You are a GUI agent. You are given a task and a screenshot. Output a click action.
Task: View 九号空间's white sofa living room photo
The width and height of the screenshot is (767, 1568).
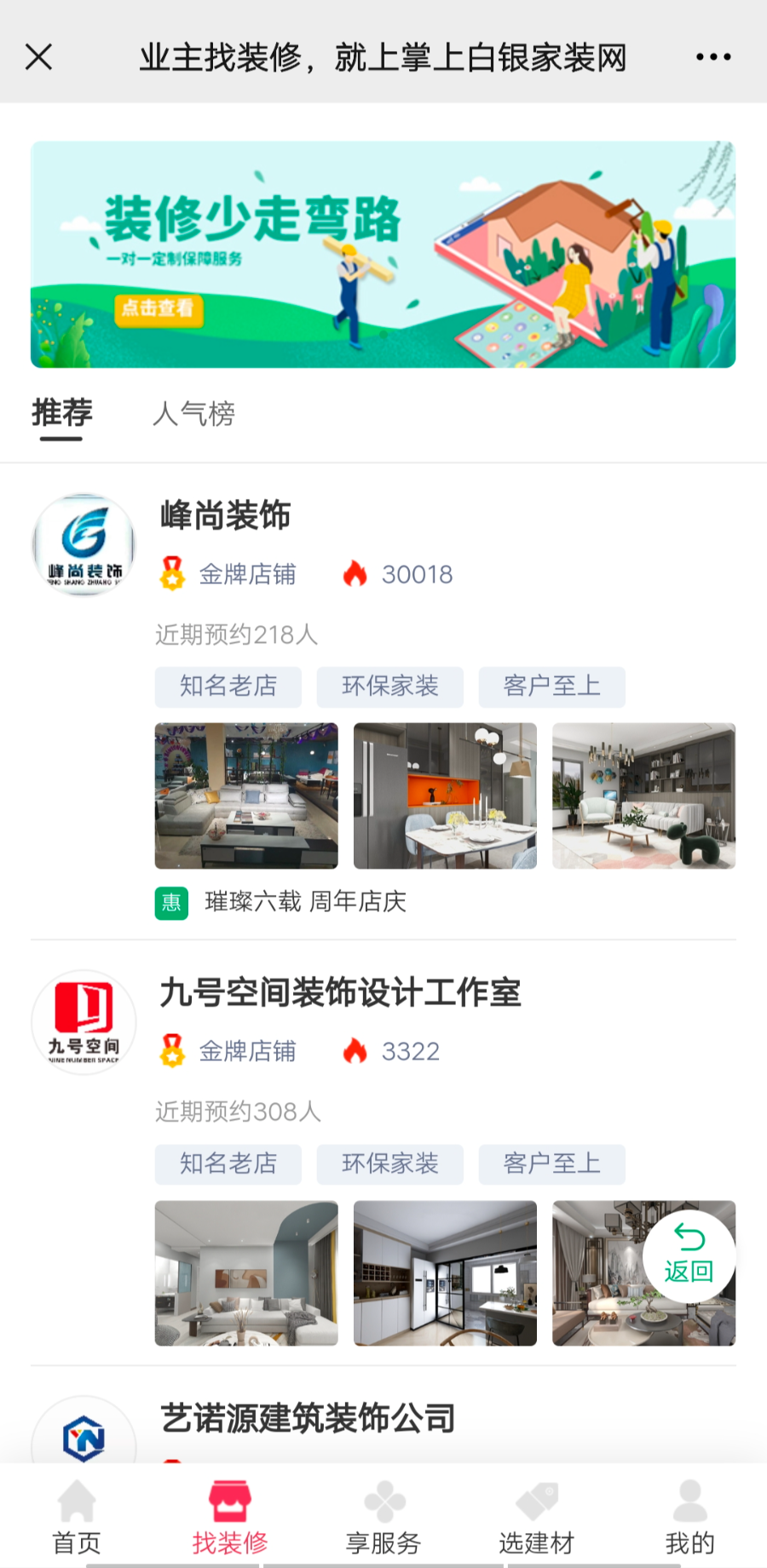(246, 1273)
